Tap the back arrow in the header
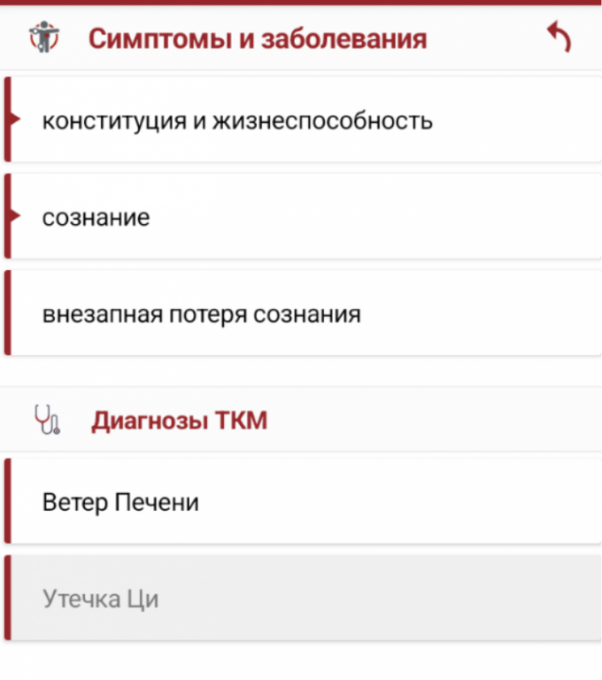Viewport: 602px width, 680px height. coord(558,38)
